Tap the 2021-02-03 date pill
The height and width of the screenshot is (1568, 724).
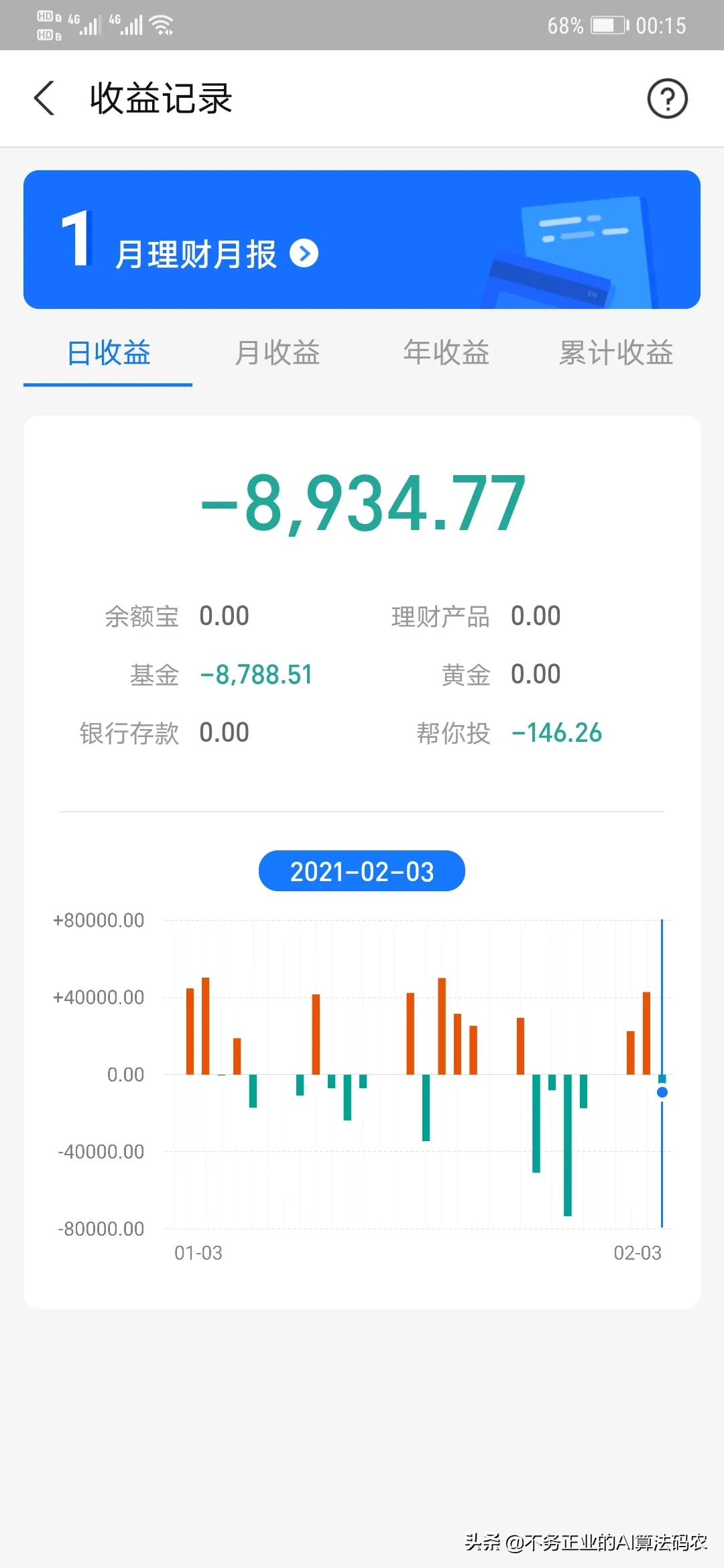pos(362,871)
